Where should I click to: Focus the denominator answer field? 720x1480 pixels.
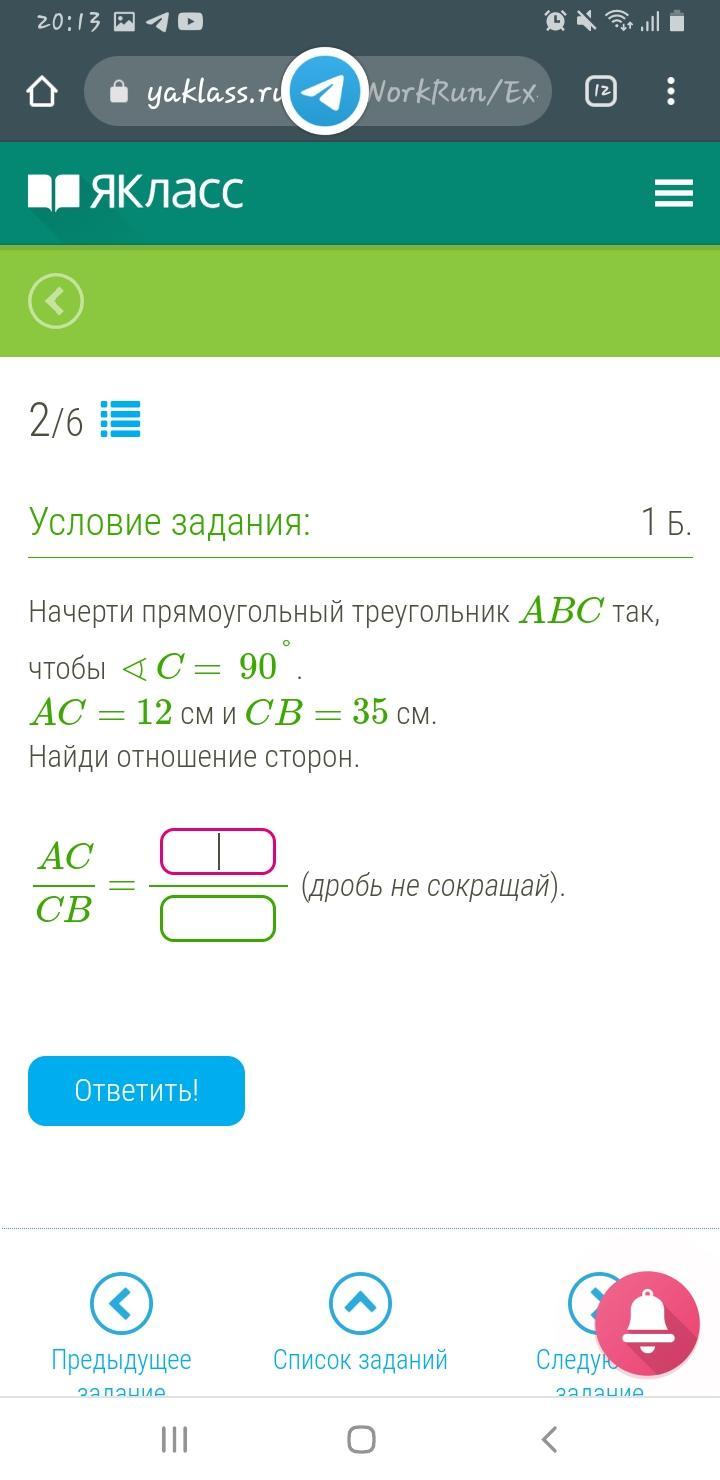(218, 918)
